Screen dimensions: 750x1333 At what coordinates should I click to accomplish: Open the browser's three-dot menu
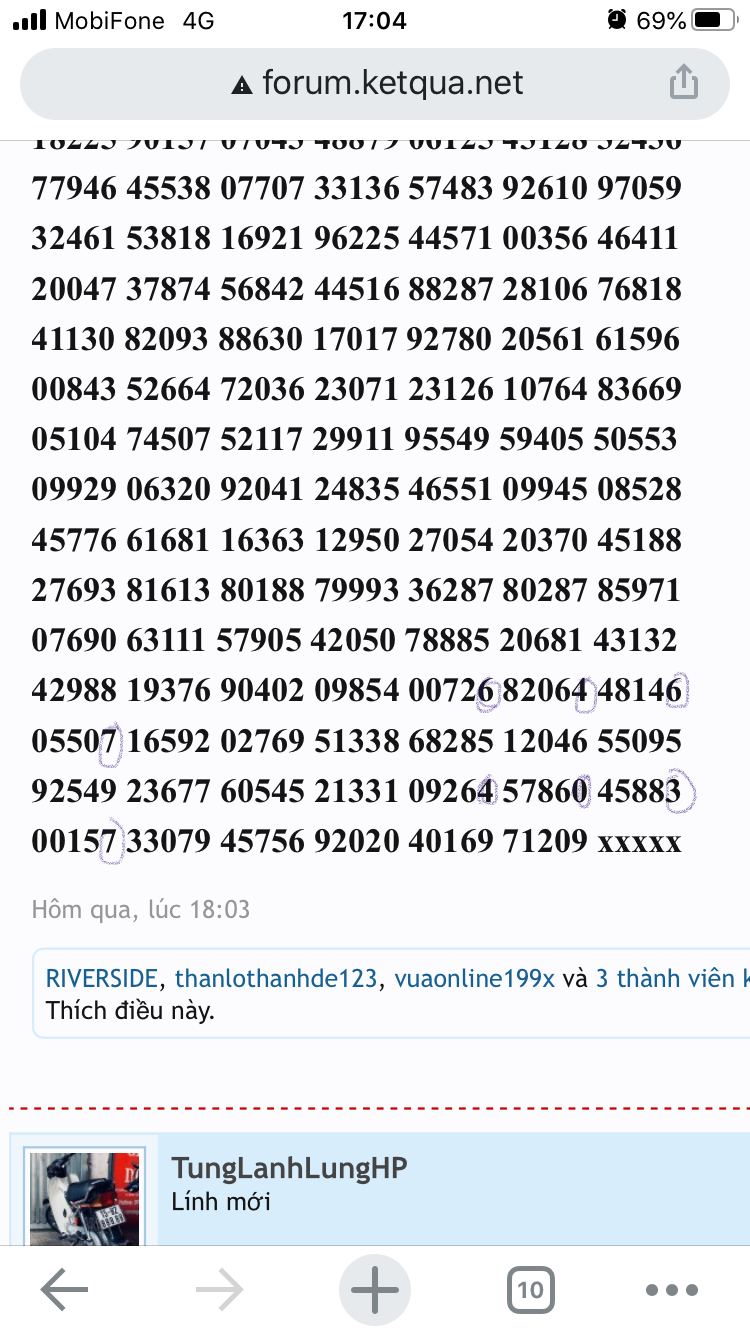[671, 1290]
